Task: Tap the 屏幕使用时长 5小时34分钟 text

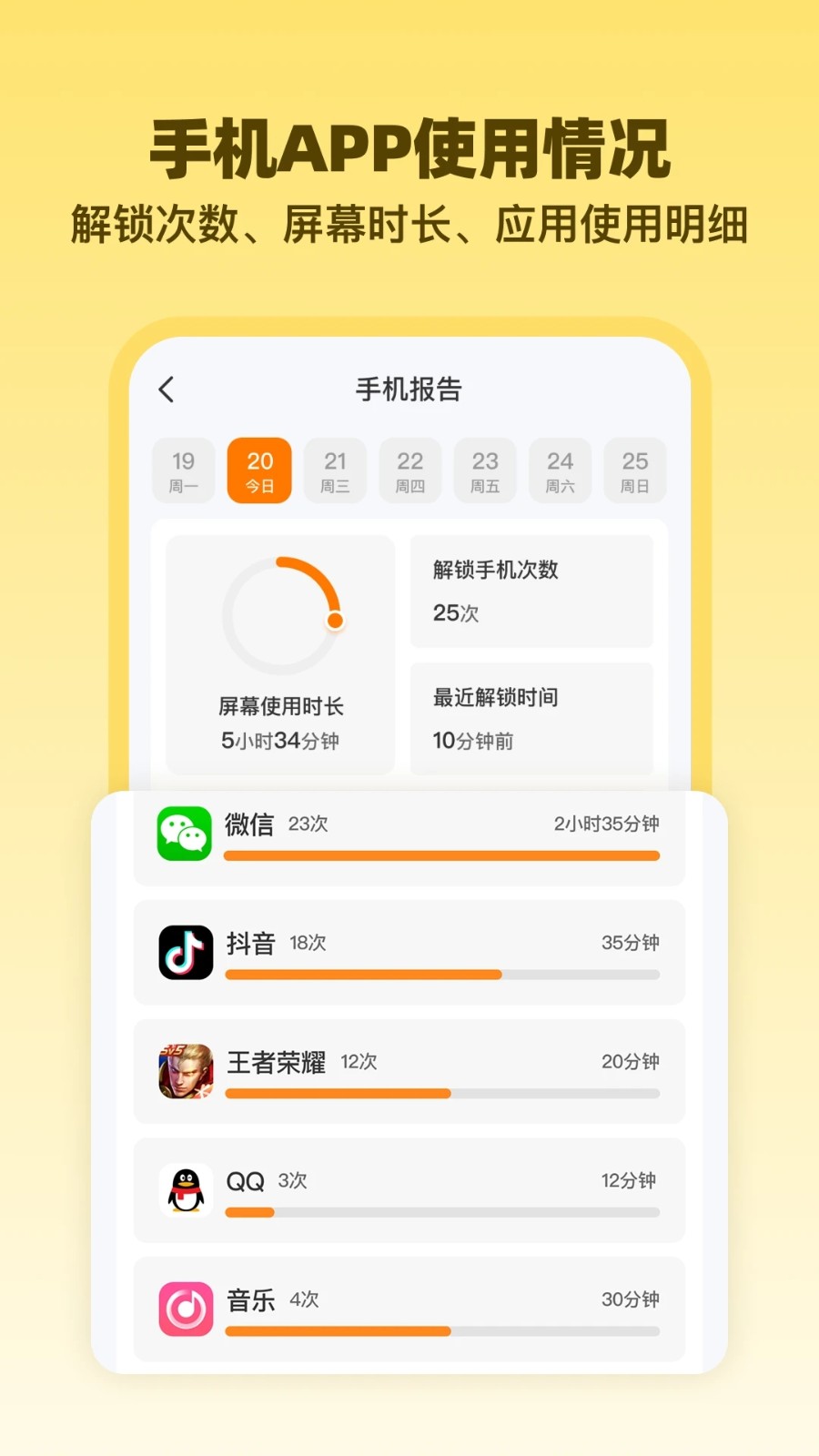Action: point(279,724)
